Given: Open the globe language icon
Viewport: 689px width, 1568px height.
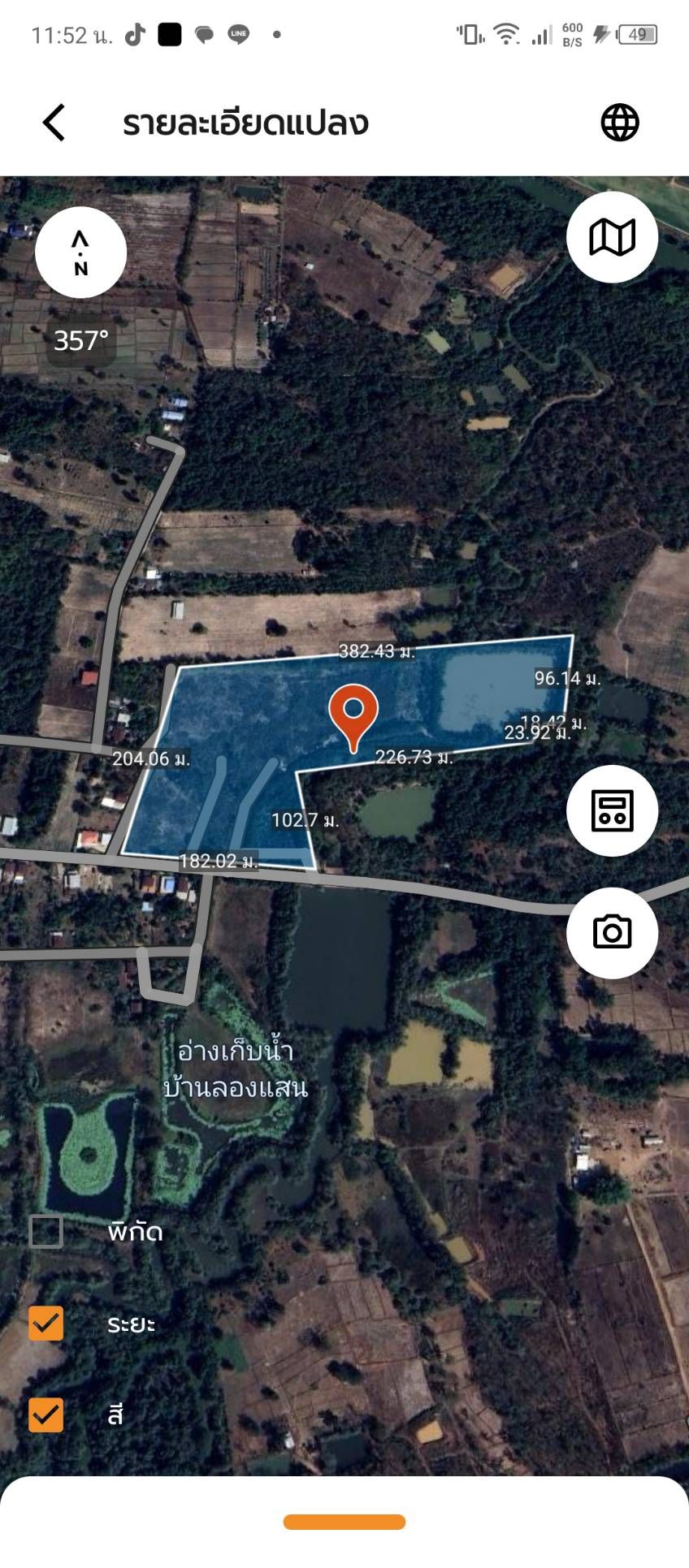Looking at the screenshot, I should (620, 123).
